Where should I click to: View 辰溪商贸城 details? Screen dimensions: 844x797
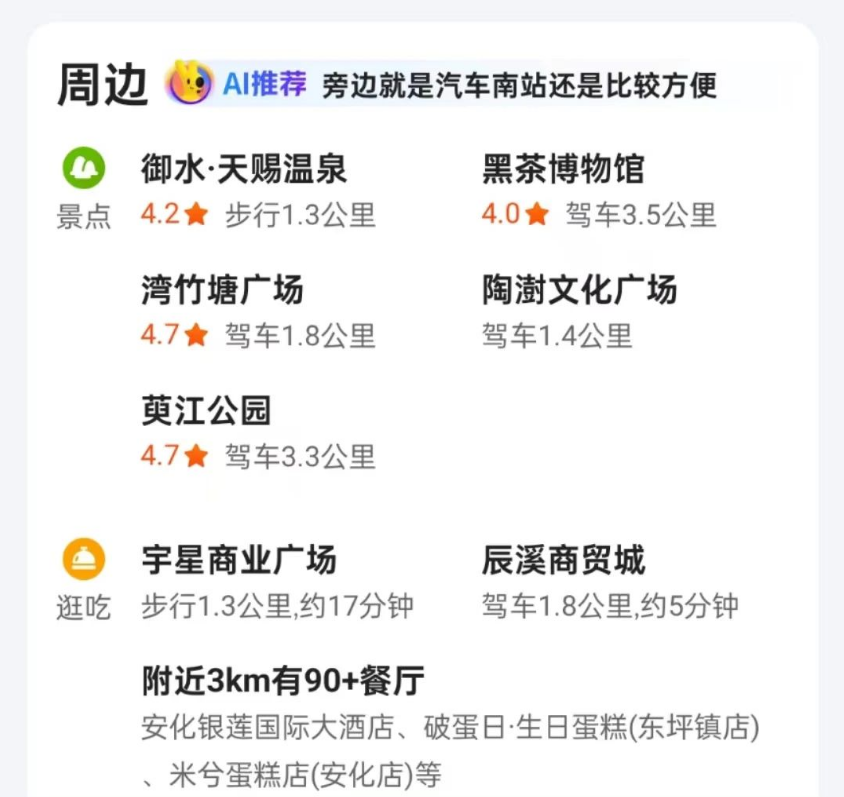[x=563, y=559]
